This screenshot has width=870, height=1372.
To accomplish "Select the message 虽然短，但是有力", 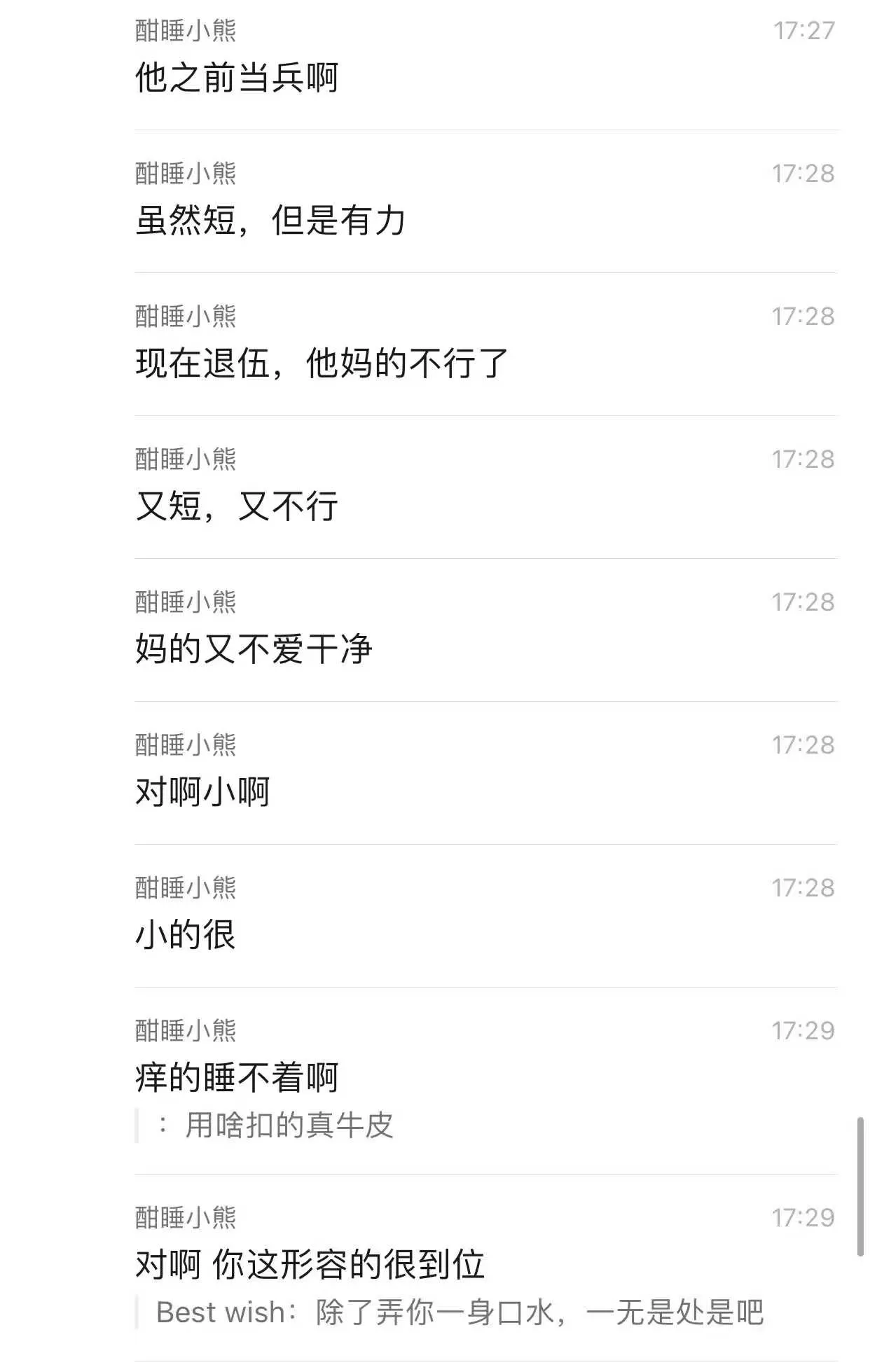I will [273, 221].
